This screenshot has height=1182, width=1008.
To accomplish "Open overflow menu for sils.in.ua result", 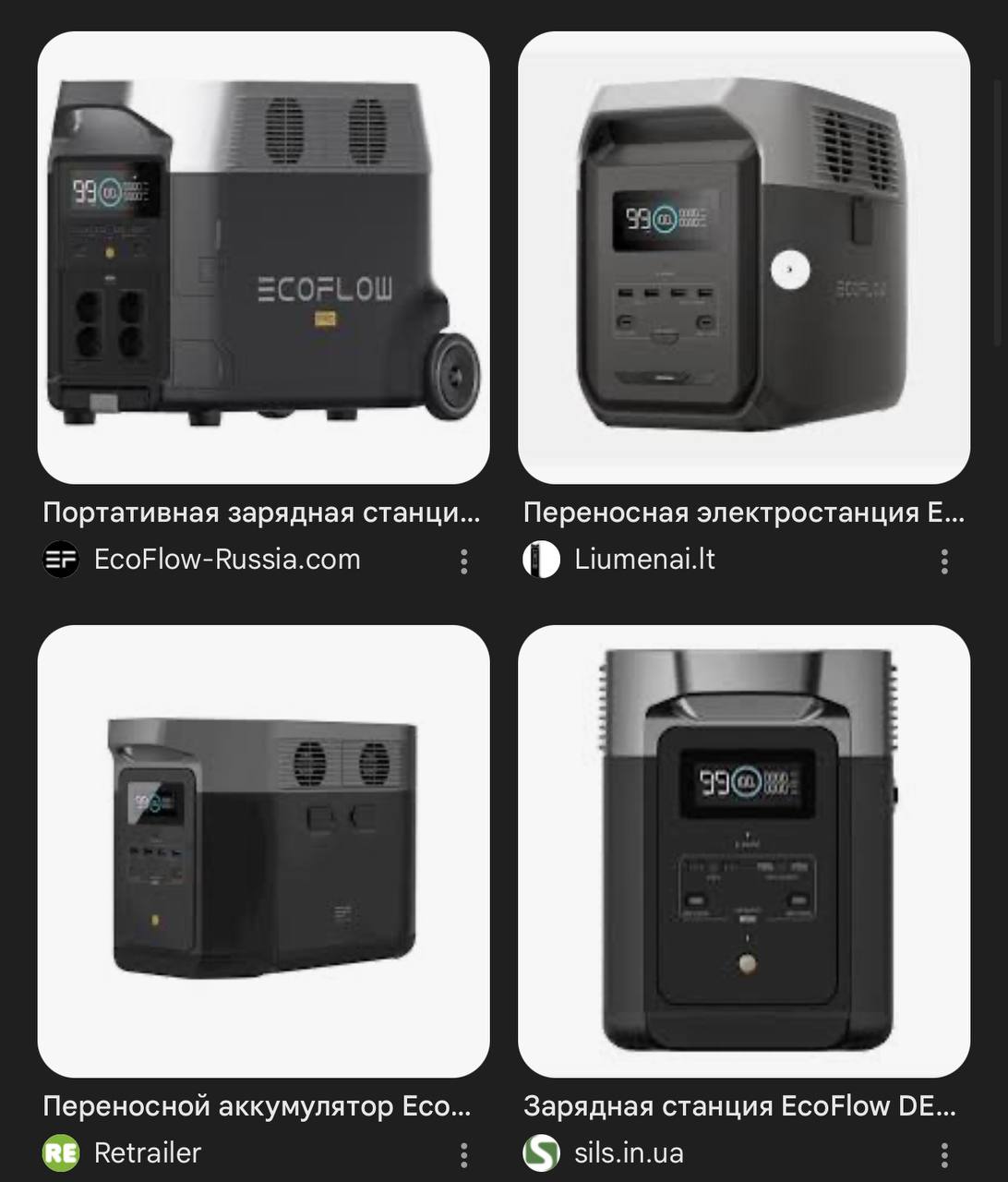I will coord(943,1154).
